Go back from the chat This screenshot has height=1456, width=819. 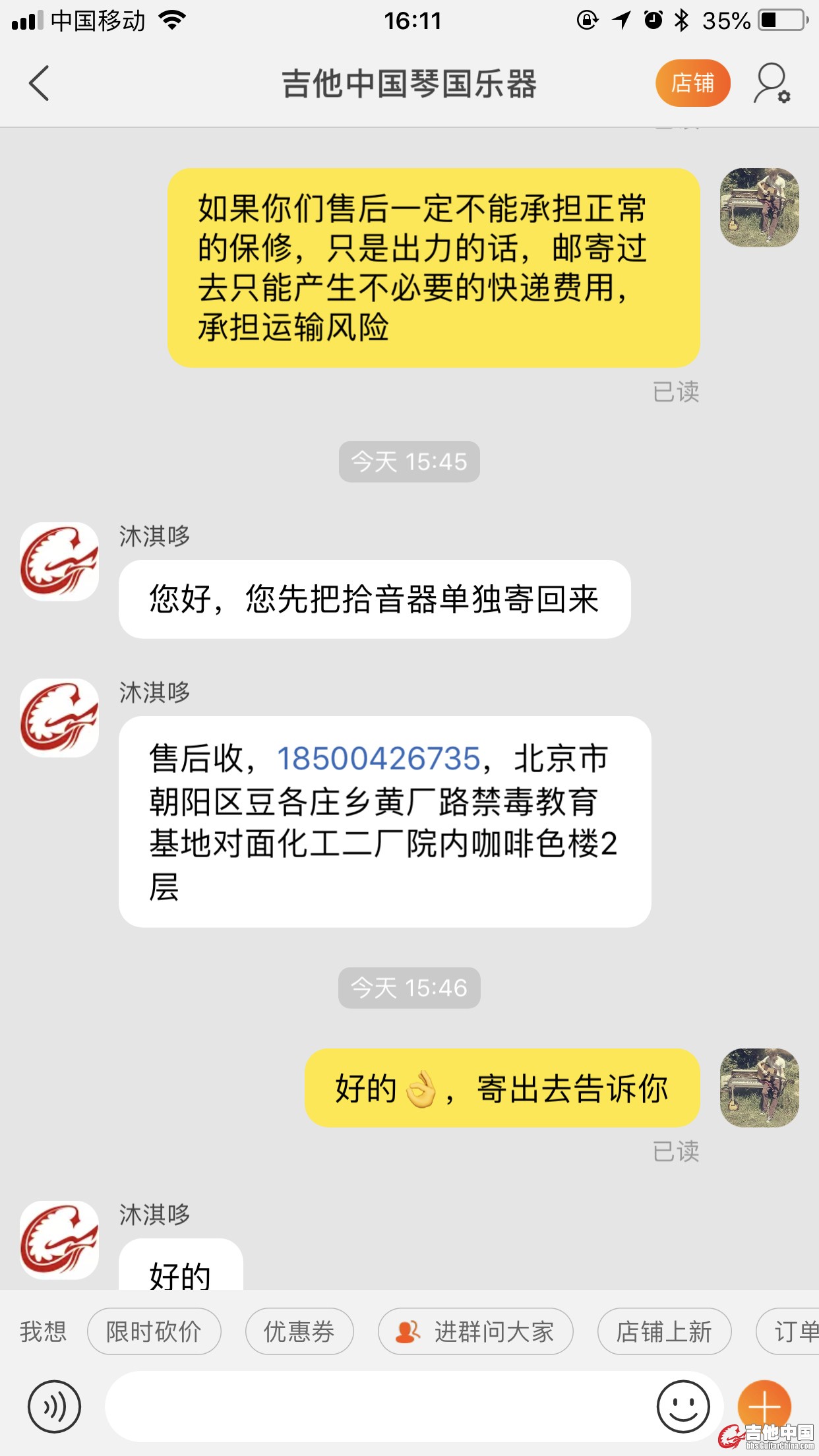coord(40,84)
